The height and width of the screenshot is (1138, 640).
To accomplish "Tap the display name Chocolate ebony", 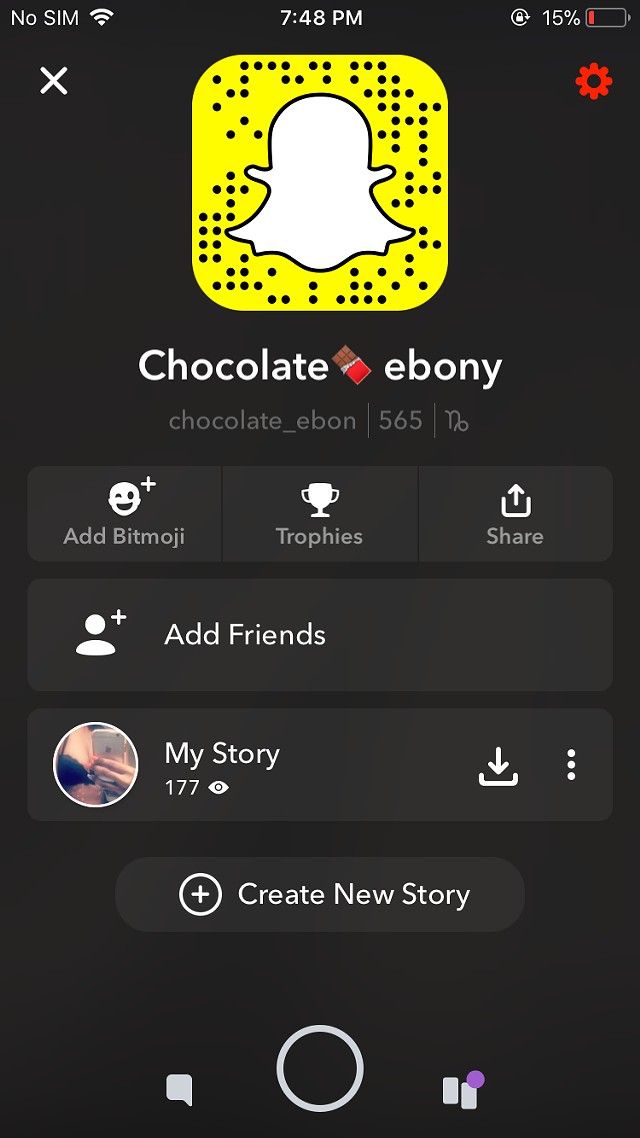I will point(320,367).
